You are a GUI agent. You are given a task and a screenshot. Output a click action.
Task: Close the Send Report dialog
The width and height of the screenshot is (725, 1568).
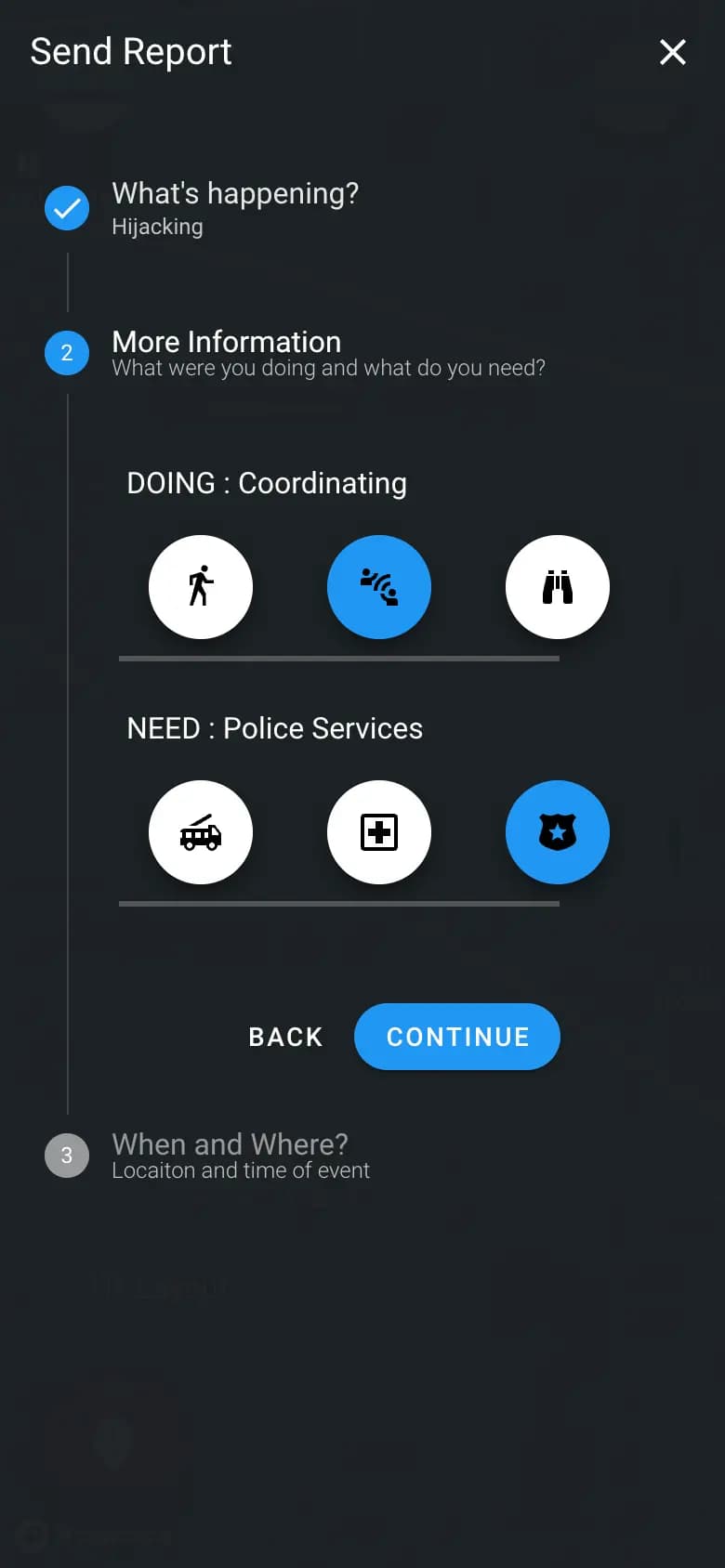click(x=672, y=52)
